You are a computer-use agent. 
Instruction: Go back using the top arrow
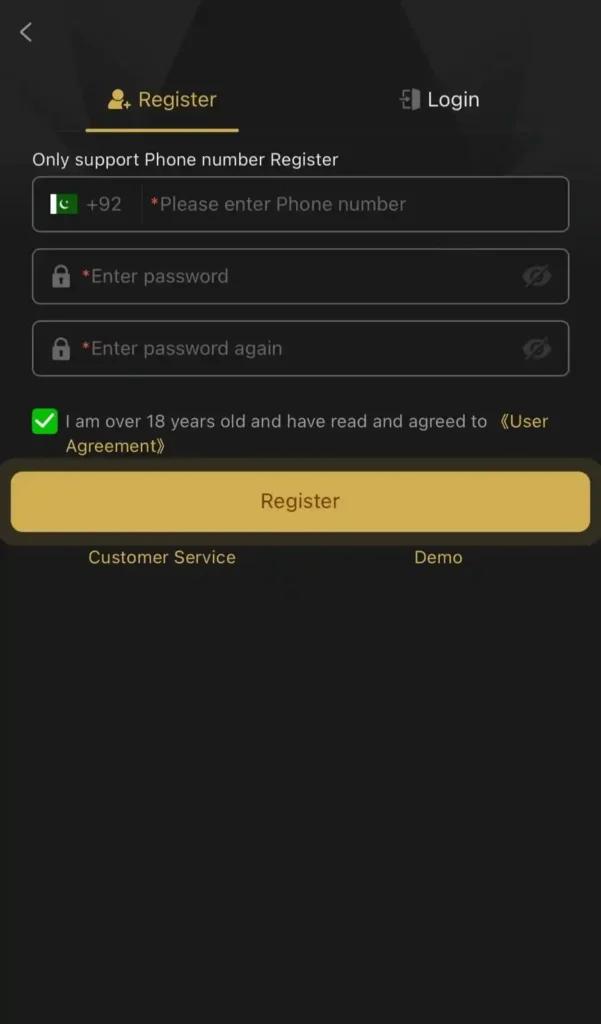pyautogui.click(x=26, y=32)
